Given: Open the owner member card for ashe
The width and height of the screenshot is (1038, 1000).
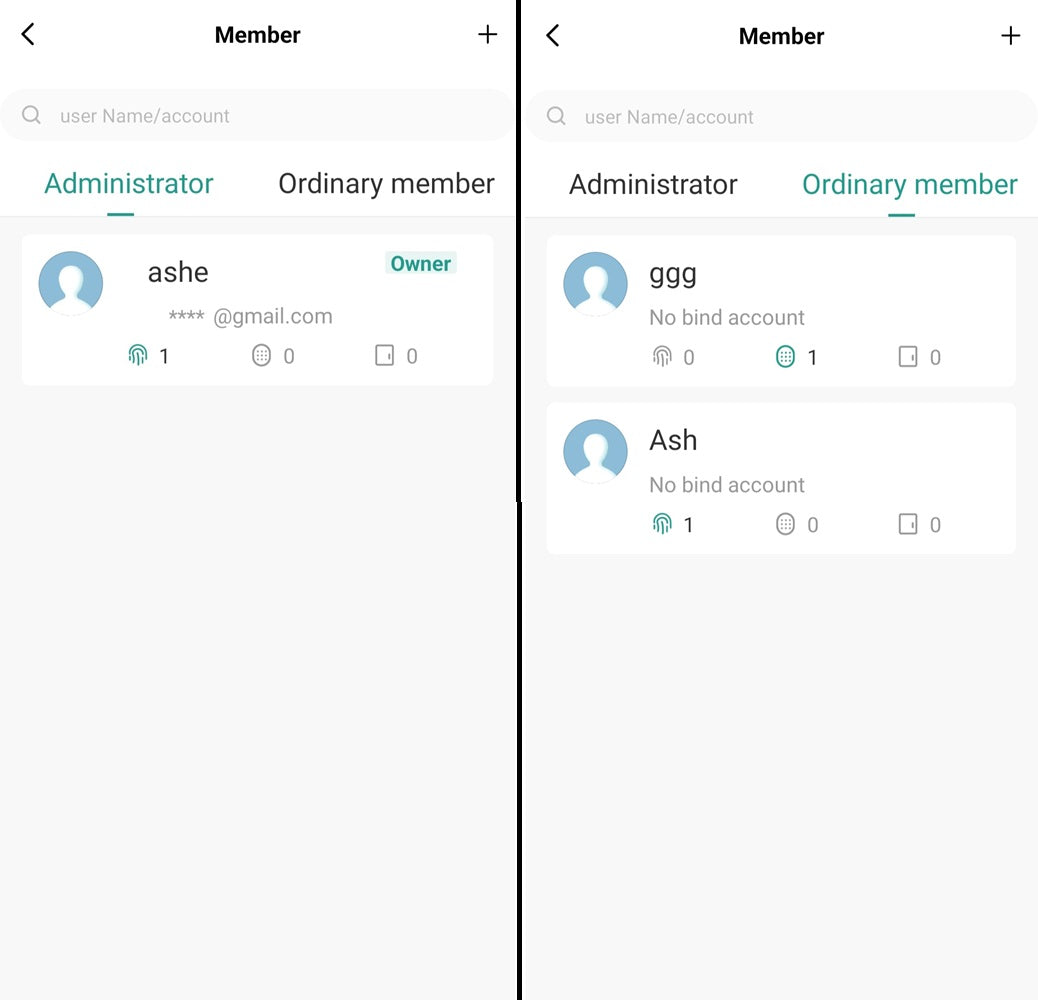Looking at the screenshot, I should pyautogui.click(x=257, y=309).
